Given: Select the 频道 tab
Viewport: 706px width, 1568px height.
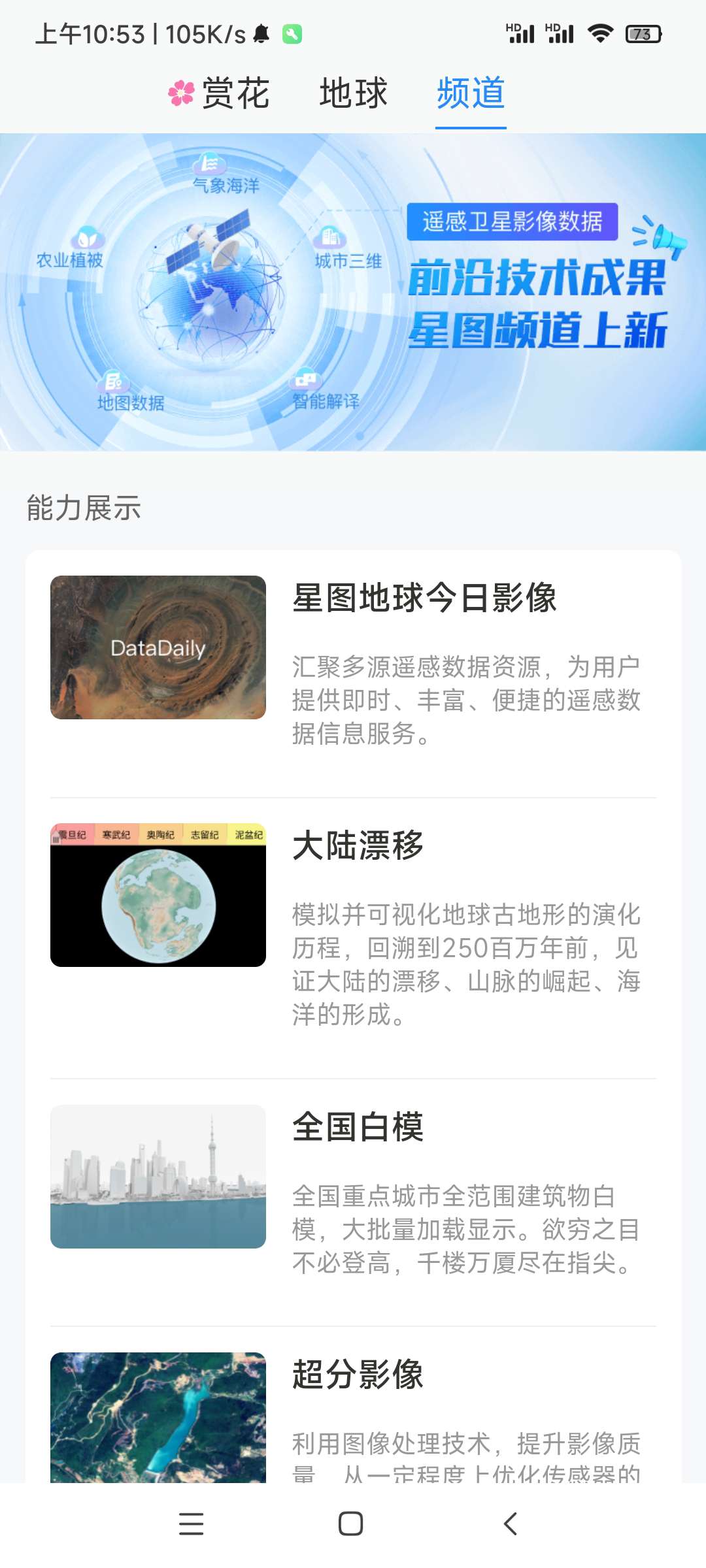Looking at the screenshot, I should [x=471, y=93].
